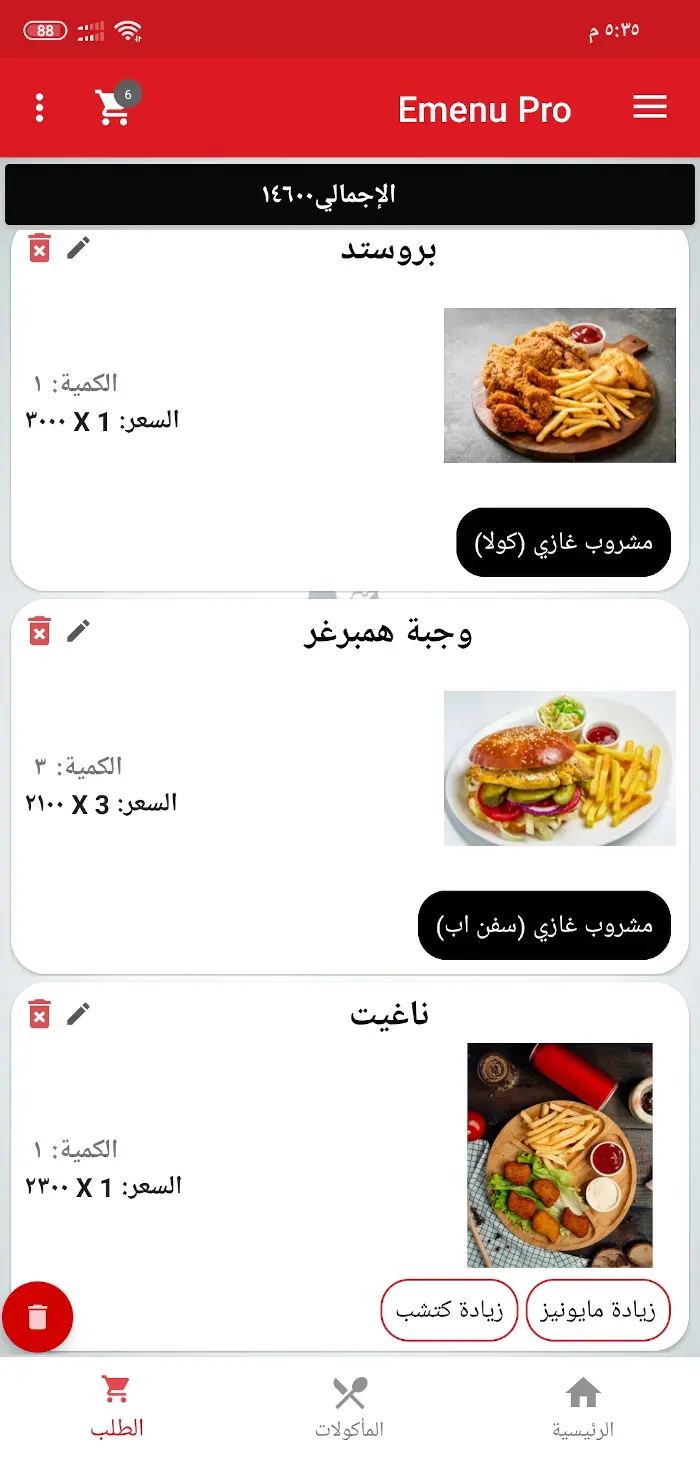Remove the ناغيت item from order

[x=39, y=1014]
